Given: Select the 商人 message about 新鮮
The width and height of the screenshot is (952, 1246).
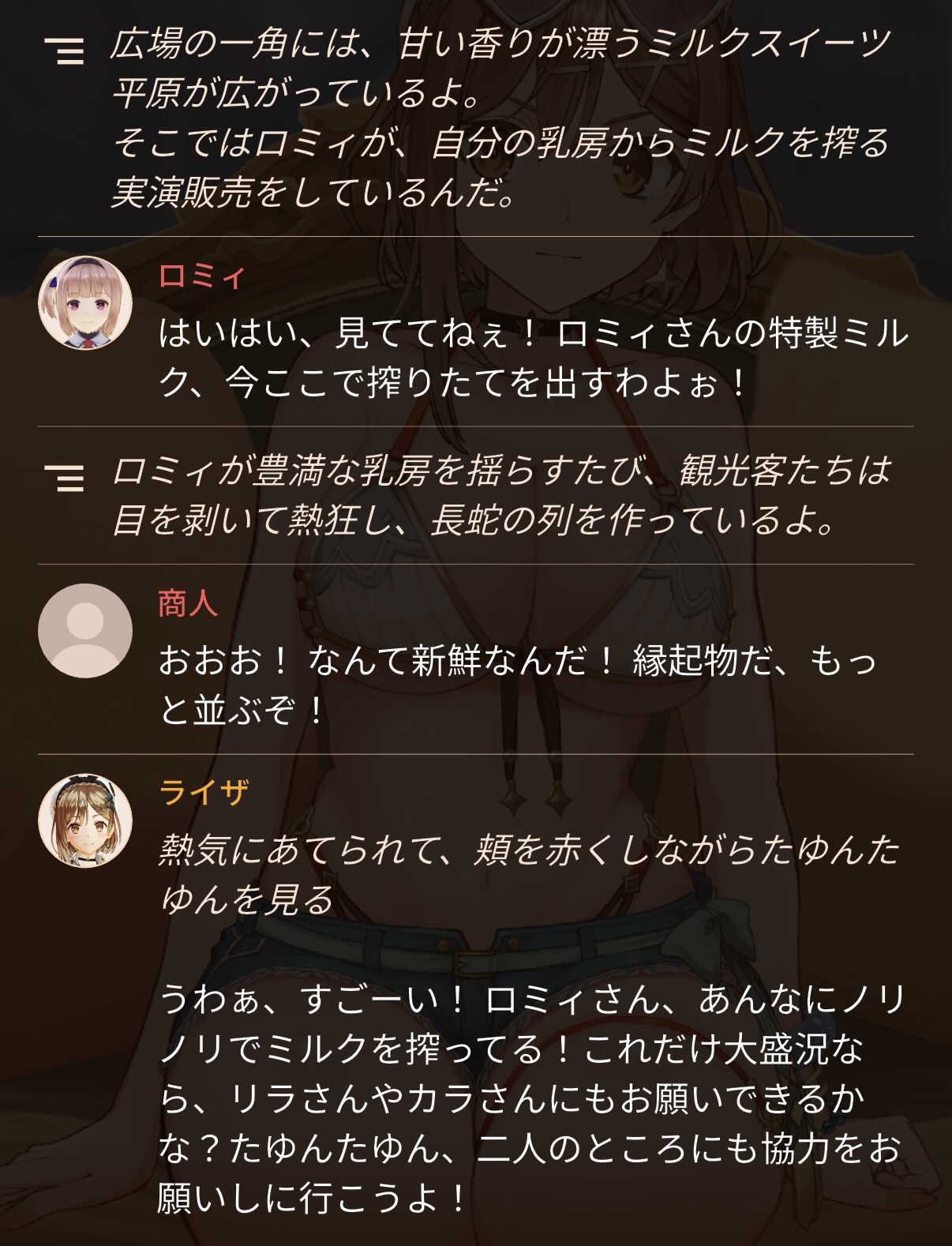Looking at the screenshot, I should click(x=518, y=685).
